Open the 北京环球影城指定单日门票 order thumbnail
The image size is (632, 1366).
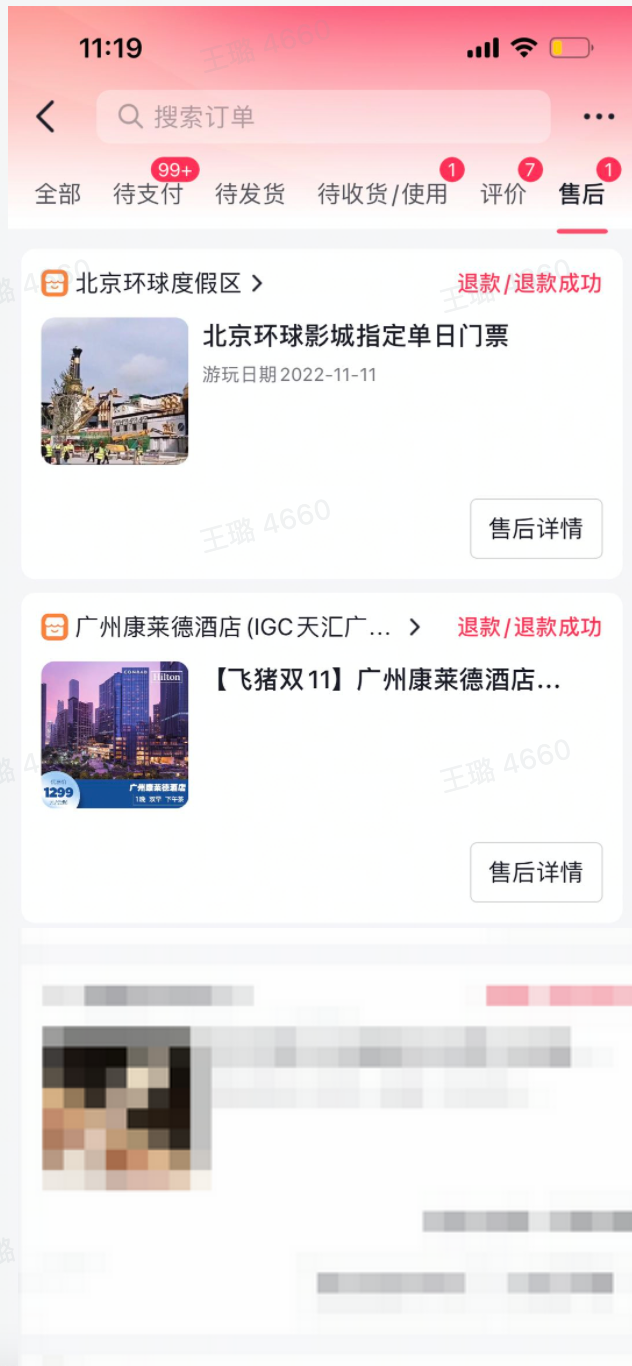tap(115, 391)
